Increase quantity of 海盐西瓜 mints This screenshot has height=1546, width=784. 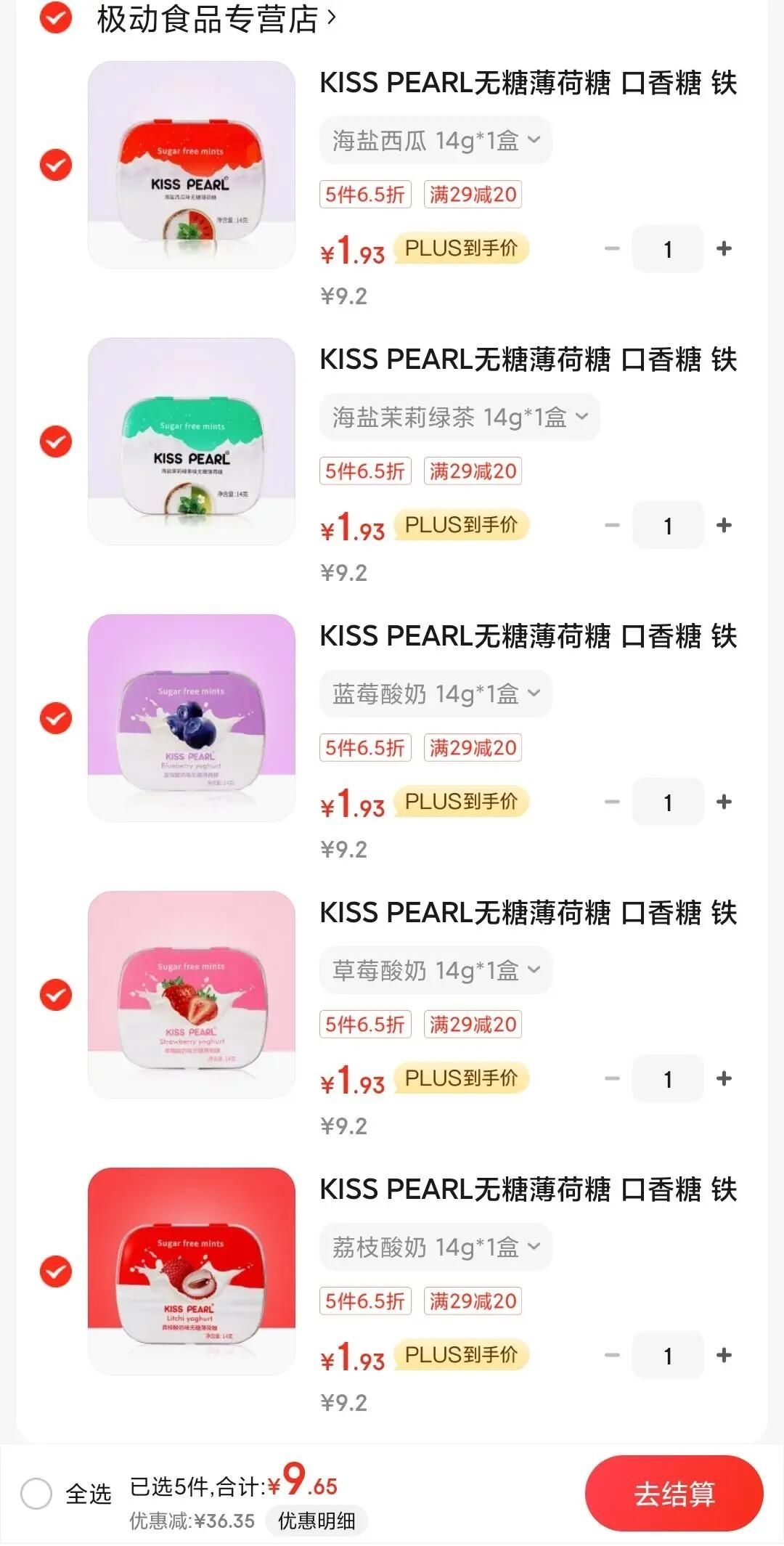[x=723, y=248]
